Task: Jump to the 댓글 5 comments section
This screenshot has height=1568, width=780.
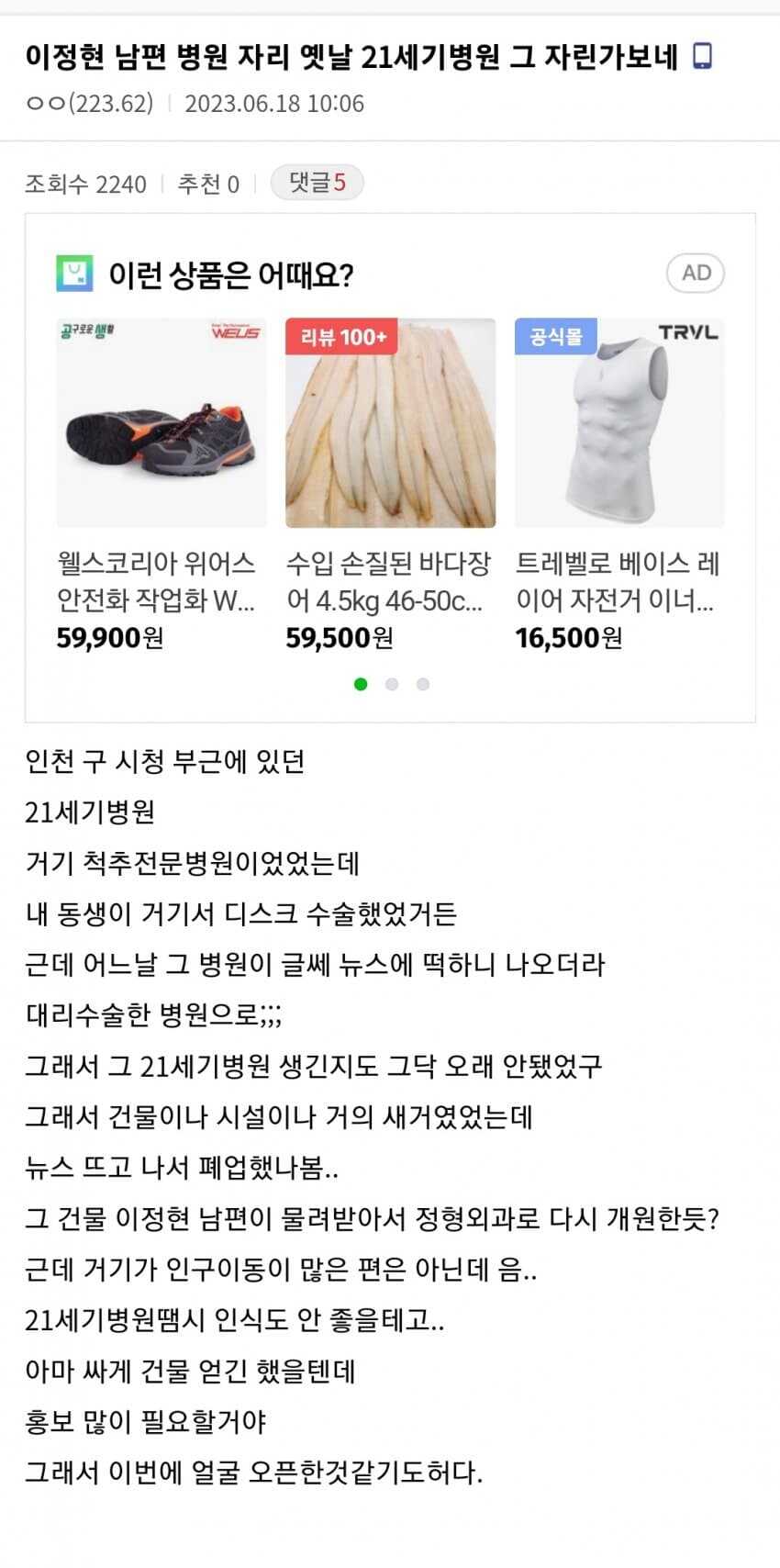Action: tap(317, 184)
